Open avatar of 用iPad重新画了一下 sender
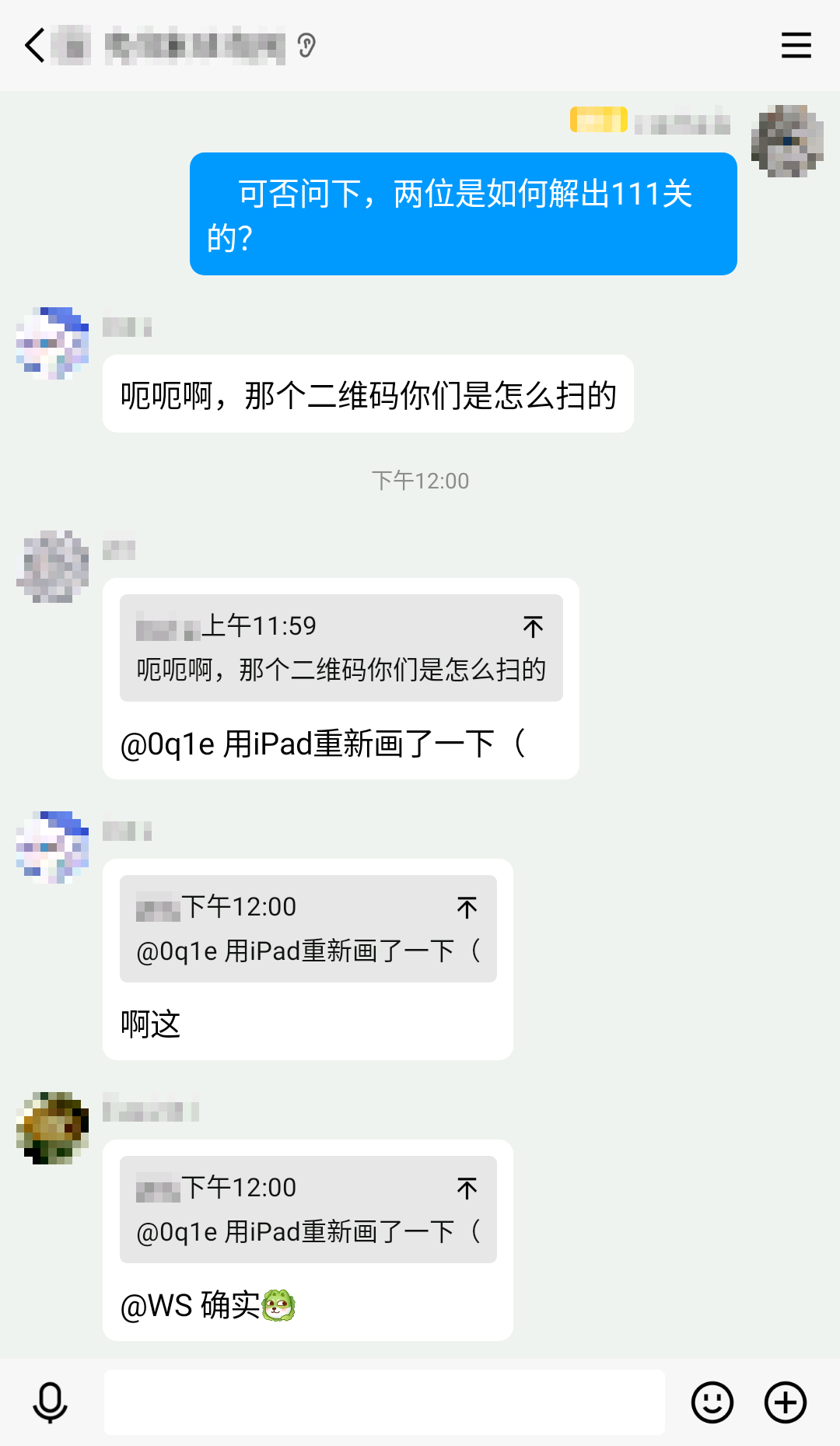 click(53, 566)
